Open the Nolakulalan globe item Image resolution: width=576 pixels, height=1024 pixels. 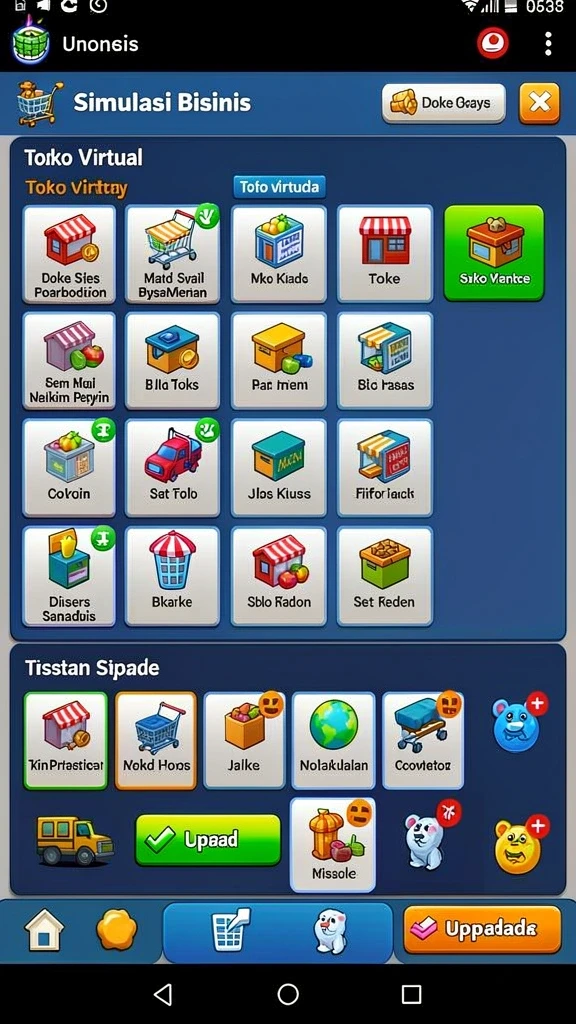click(x=334, y=741)
